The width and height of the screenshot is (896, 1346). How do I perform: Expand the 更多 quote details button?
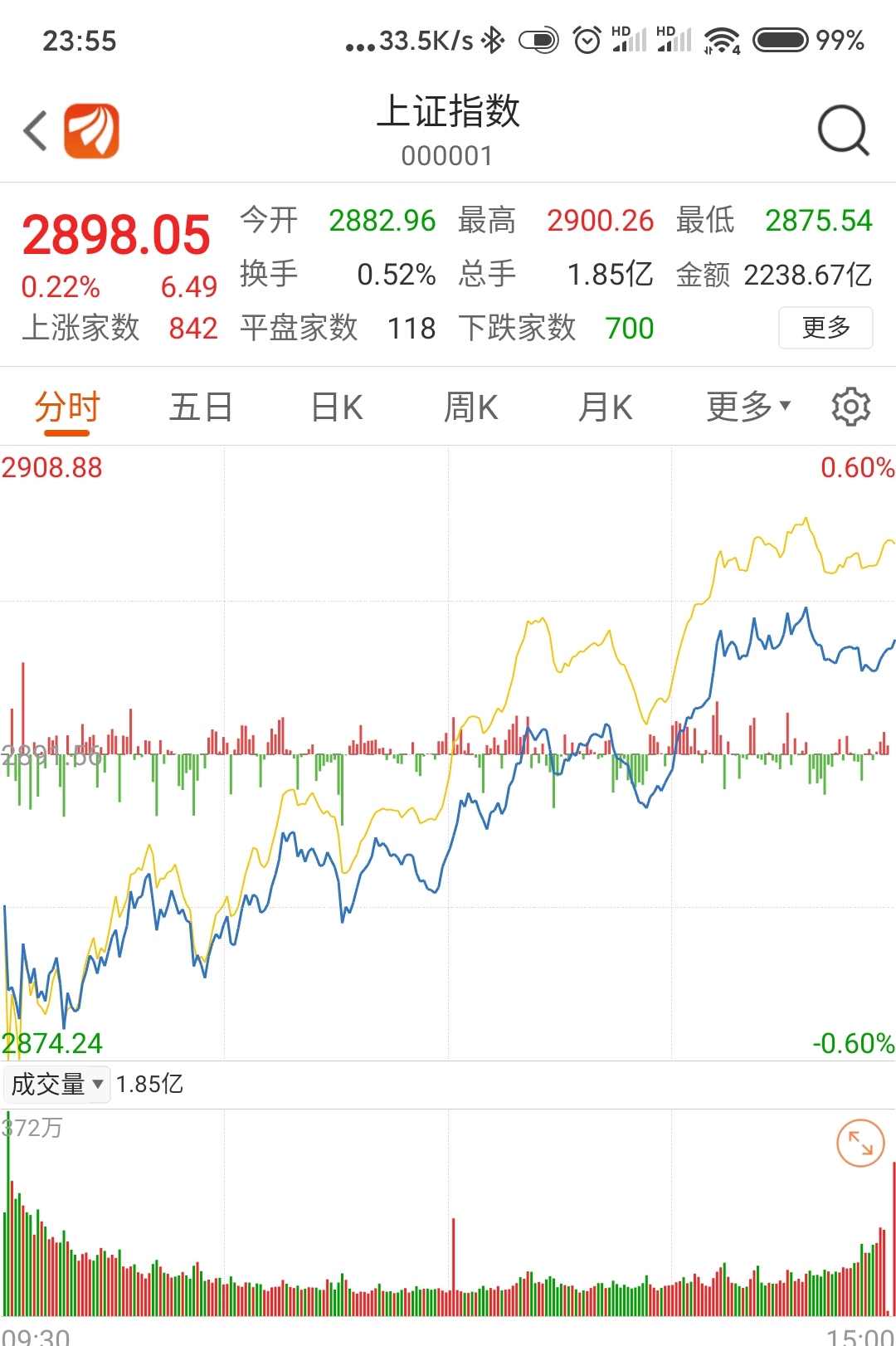coord(825,329)
